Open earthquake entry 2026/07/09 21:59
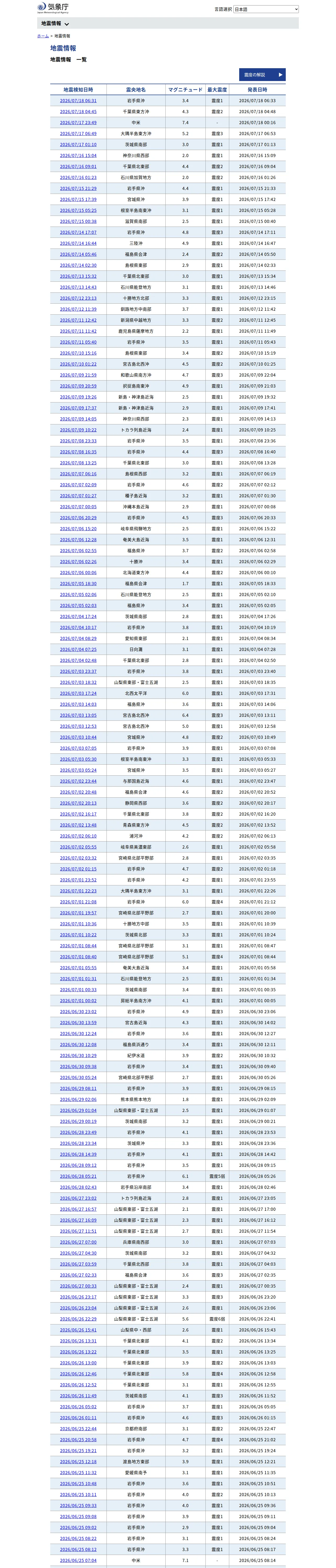Screen dimensions: 336x1568 click(x=78, y=375)
